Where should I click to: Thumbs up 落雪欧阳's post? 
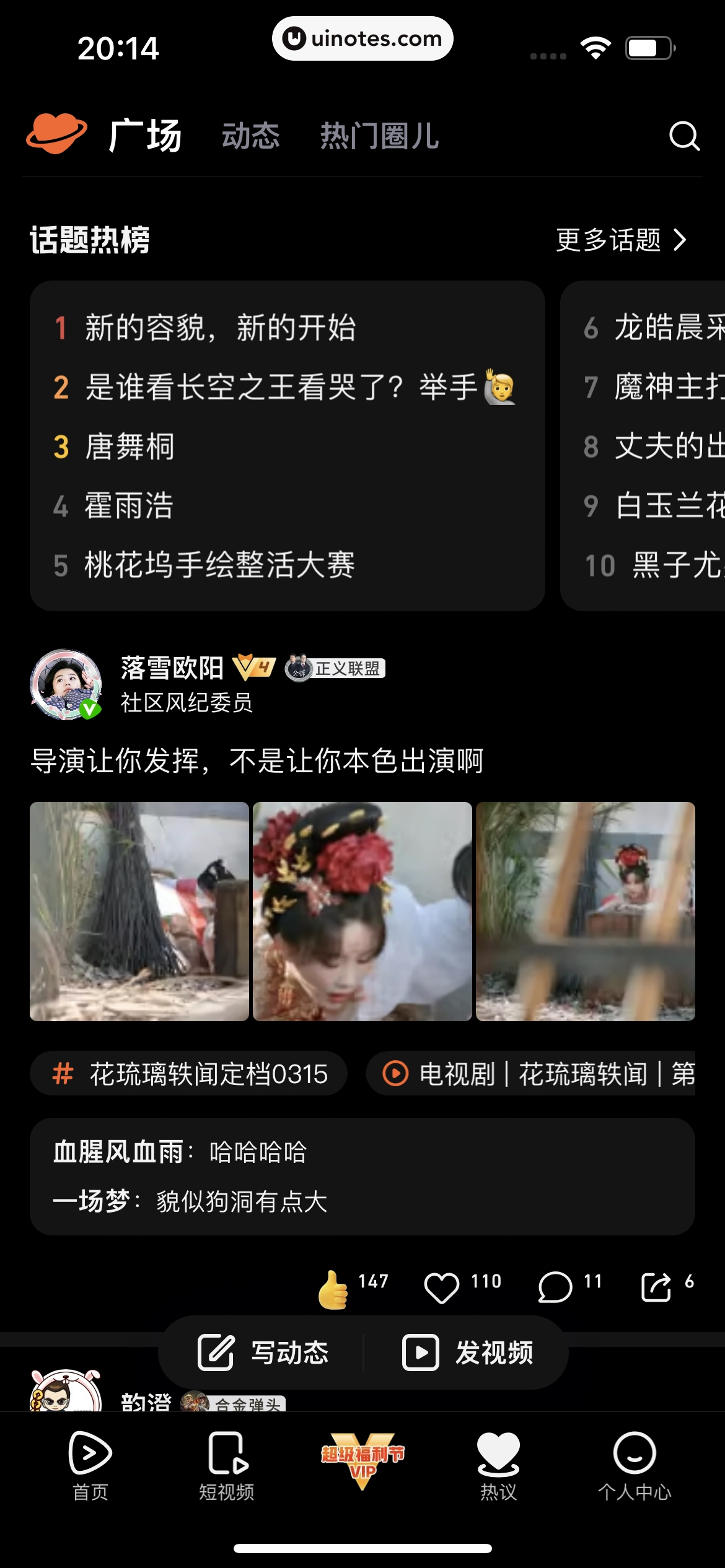tap(333, 1289)
